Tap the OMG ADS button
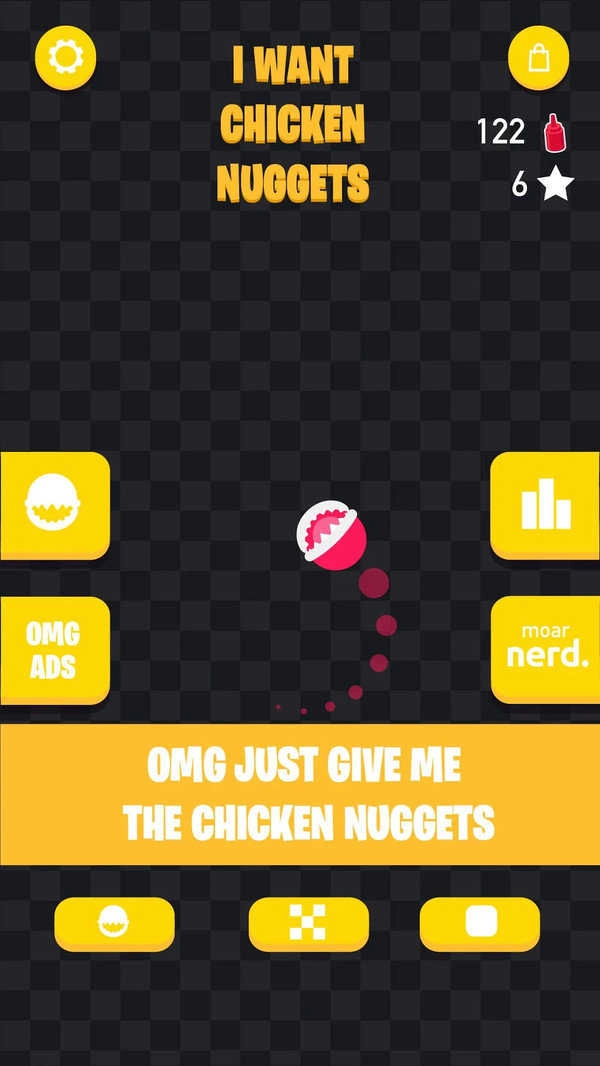 (54, 649)
